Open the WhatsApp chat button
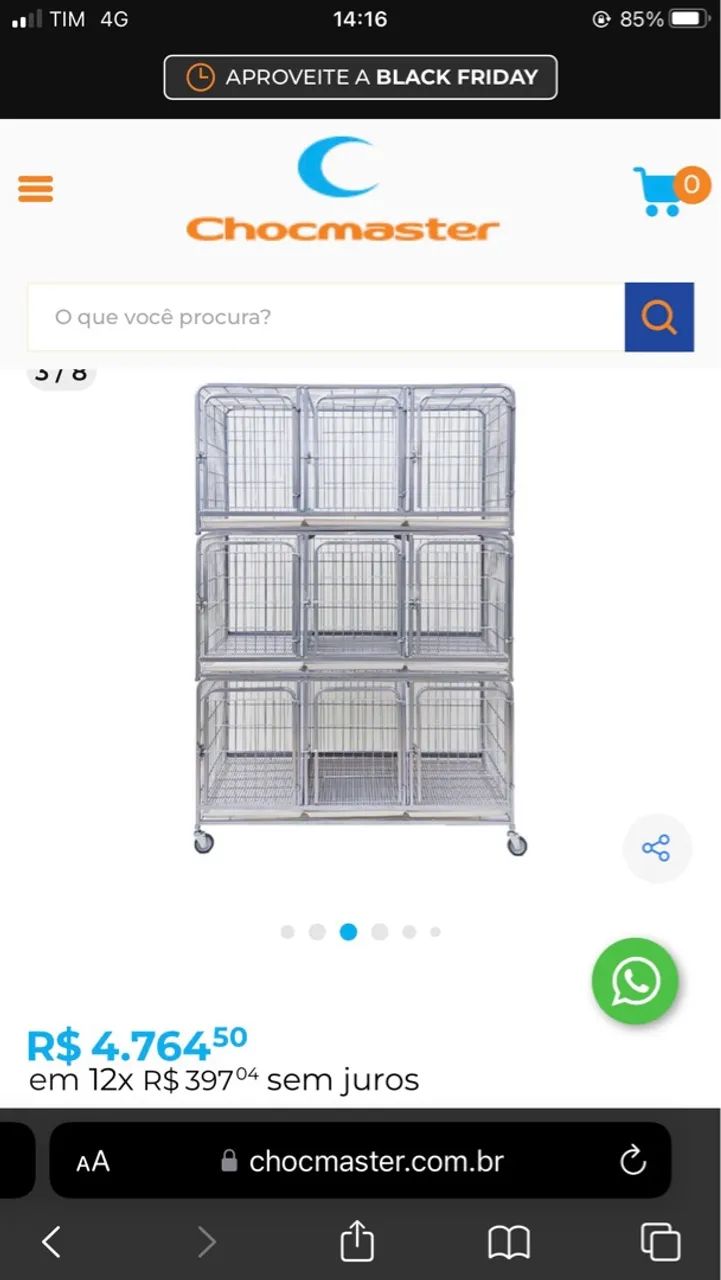 tap(635, 981)
